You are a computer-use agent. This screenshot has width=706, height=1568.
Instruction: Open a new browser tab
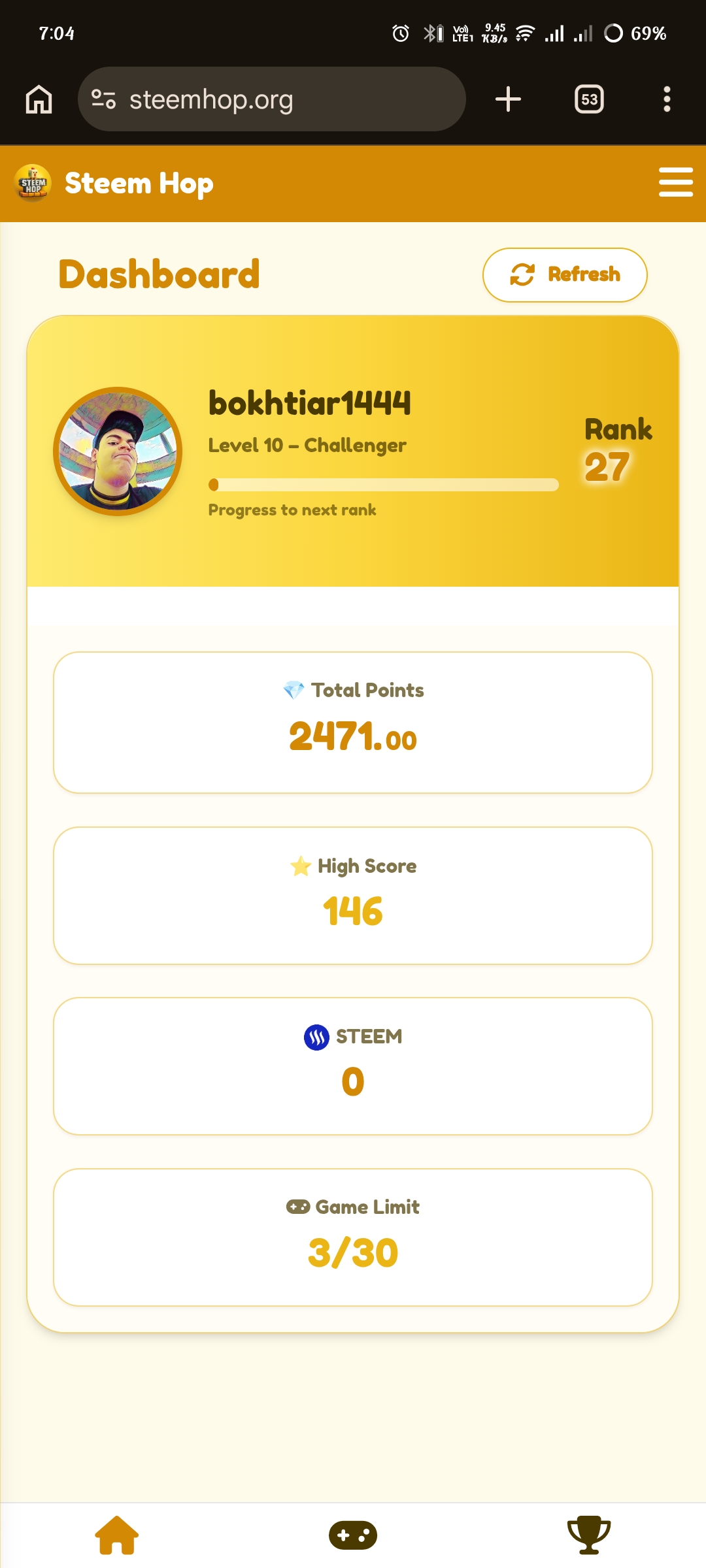[508, 99]
